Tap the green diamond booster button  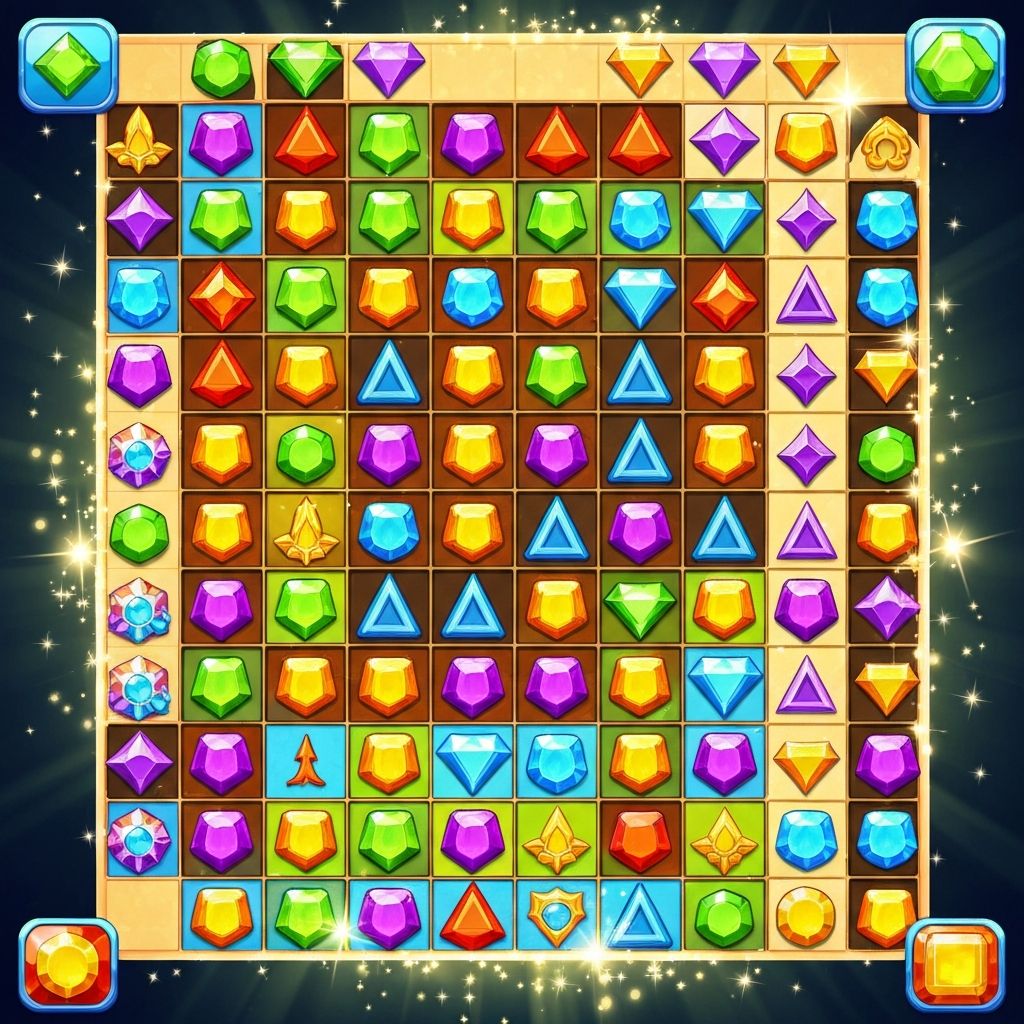point(67,65)
